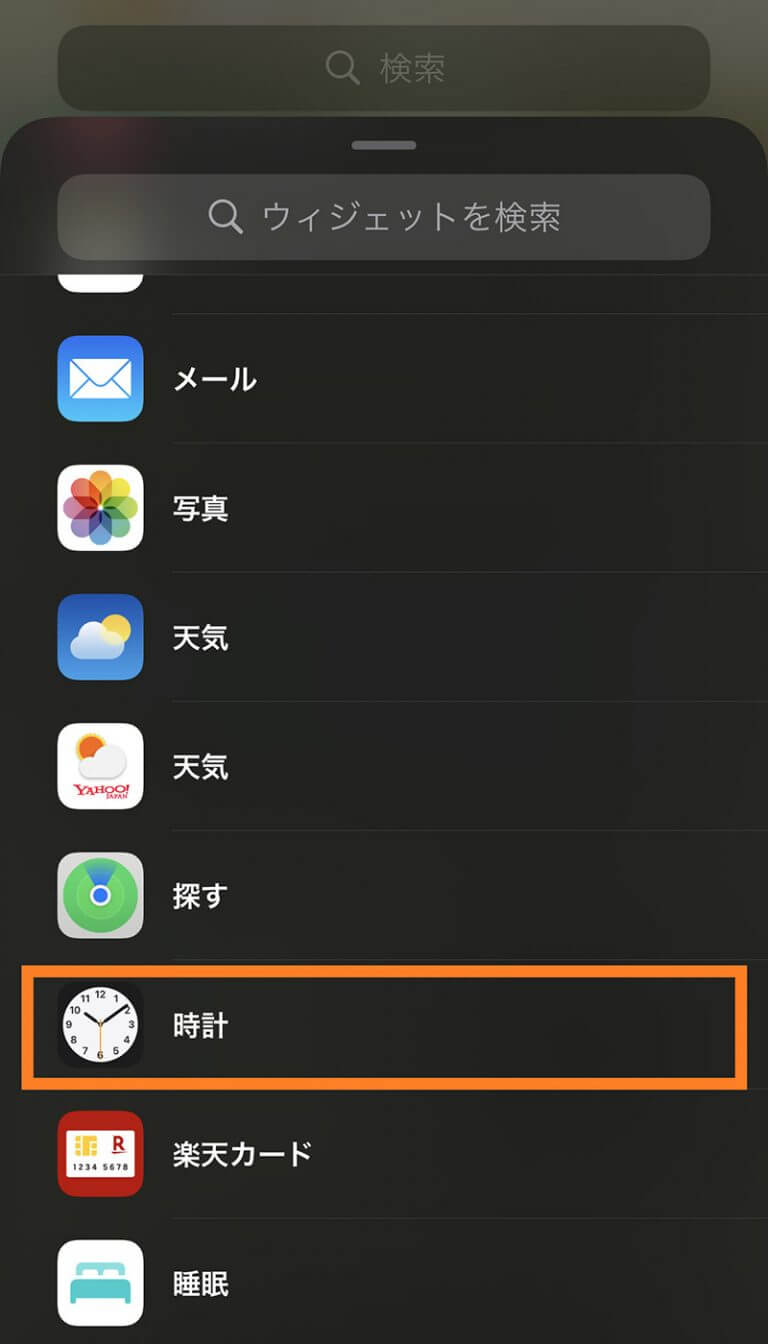768x1344 pixels.
Task: Open the 睡眠 (Sleep) bed icon
Action: click(x=100, y=1283)
